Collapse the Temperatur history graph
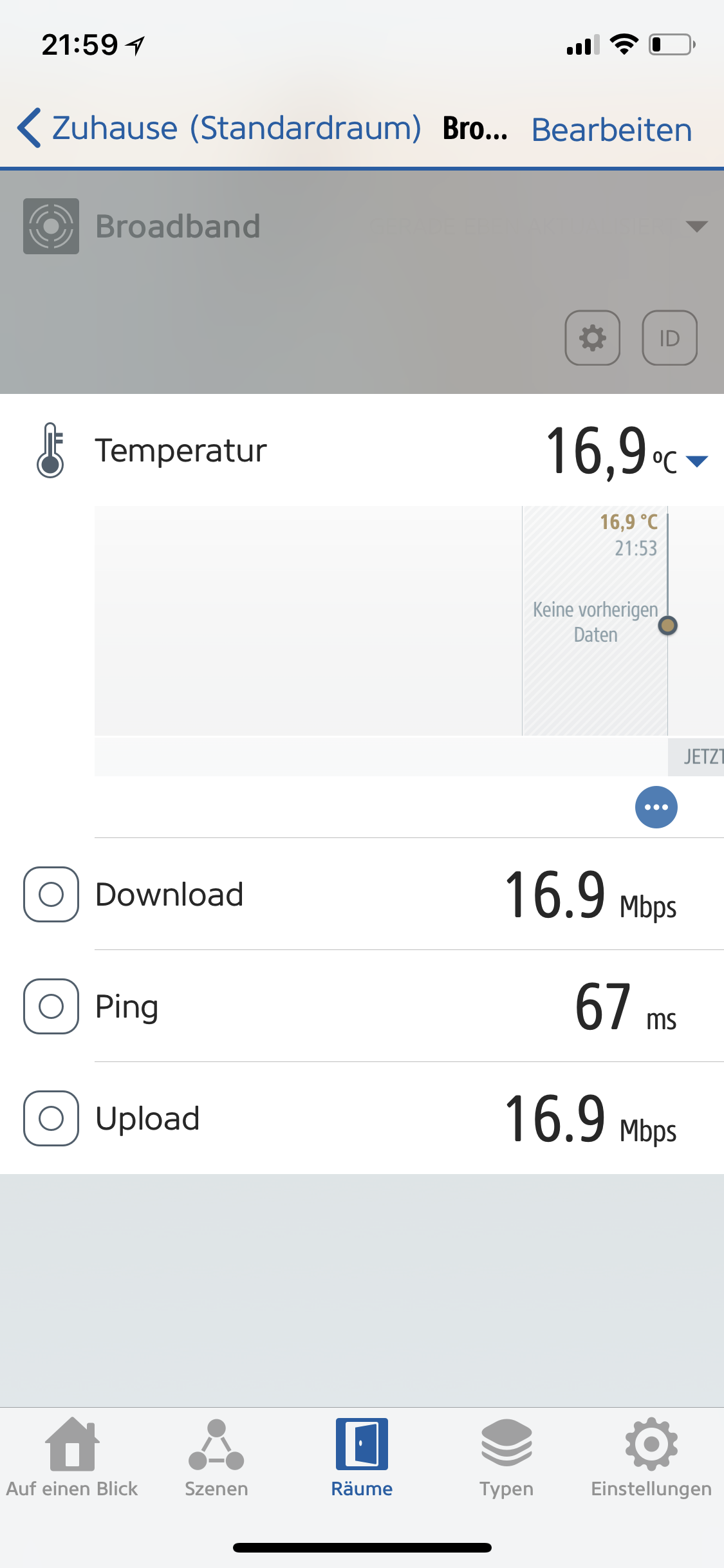This screenshot has width=724, height=1568. pyautogui.click(x=697, y=461)
